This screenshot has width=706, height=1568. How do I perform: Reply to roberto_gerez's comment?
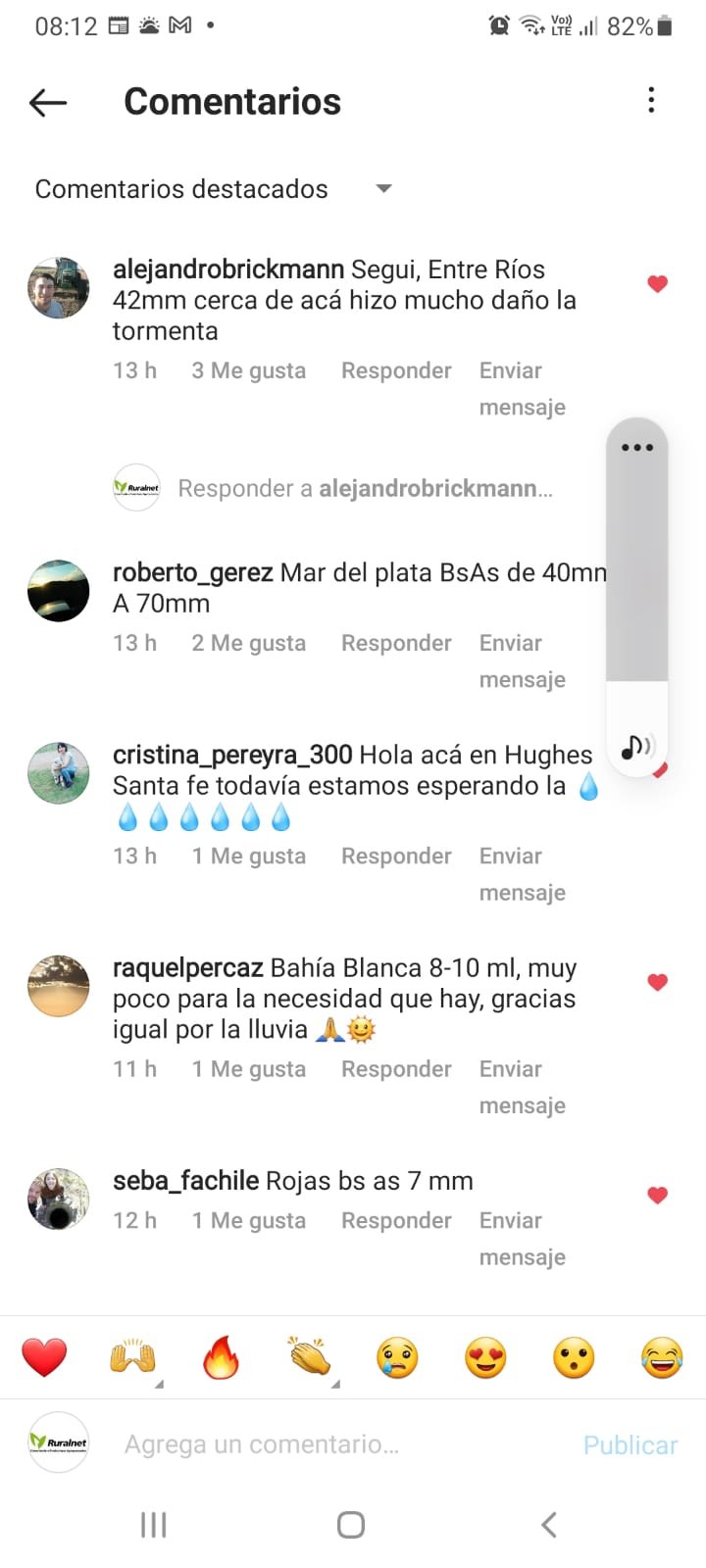tap(396, 643)
